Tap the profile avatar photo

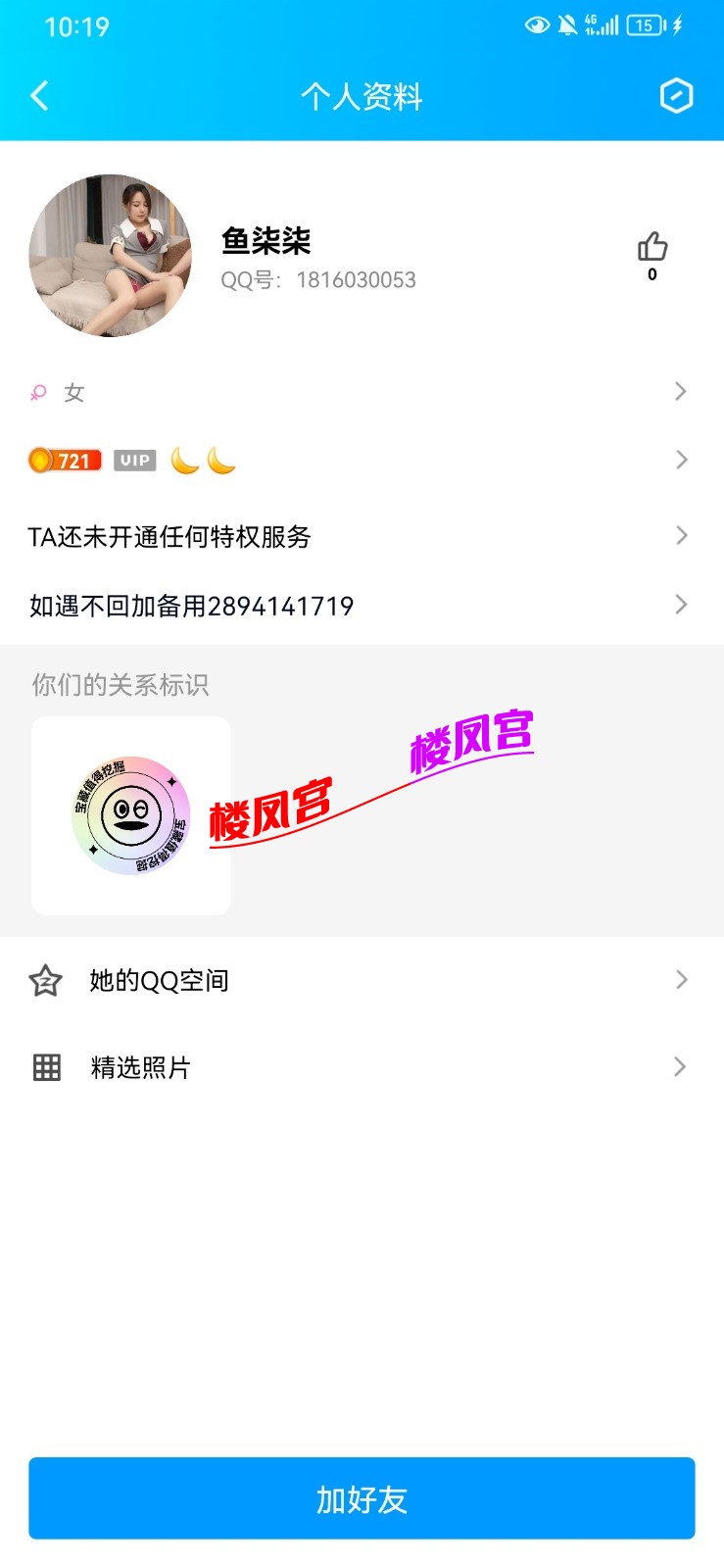pos(111,257)
